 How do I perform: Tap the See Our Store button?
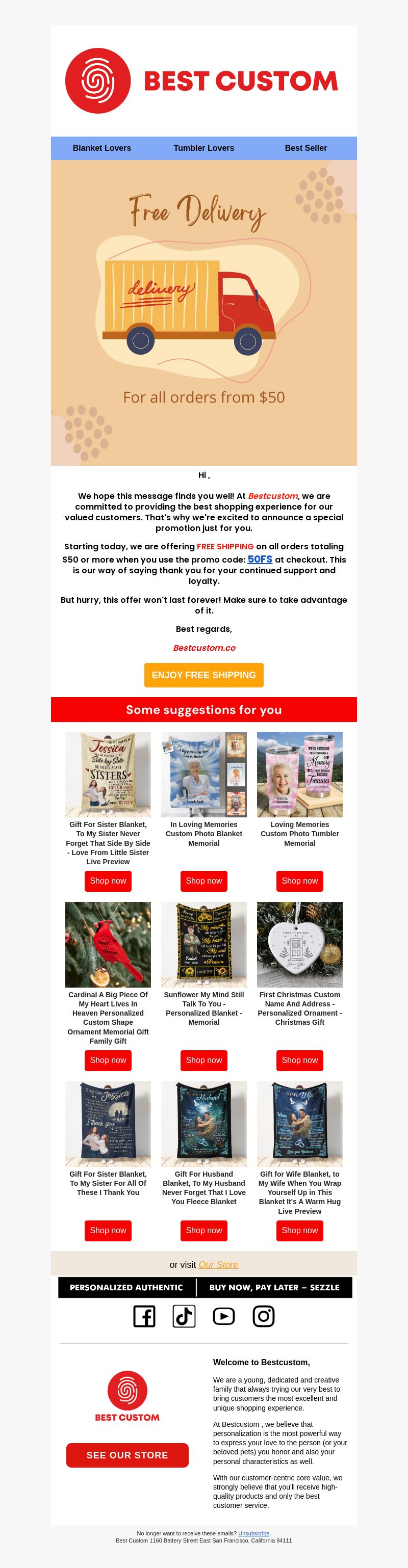127,1455
